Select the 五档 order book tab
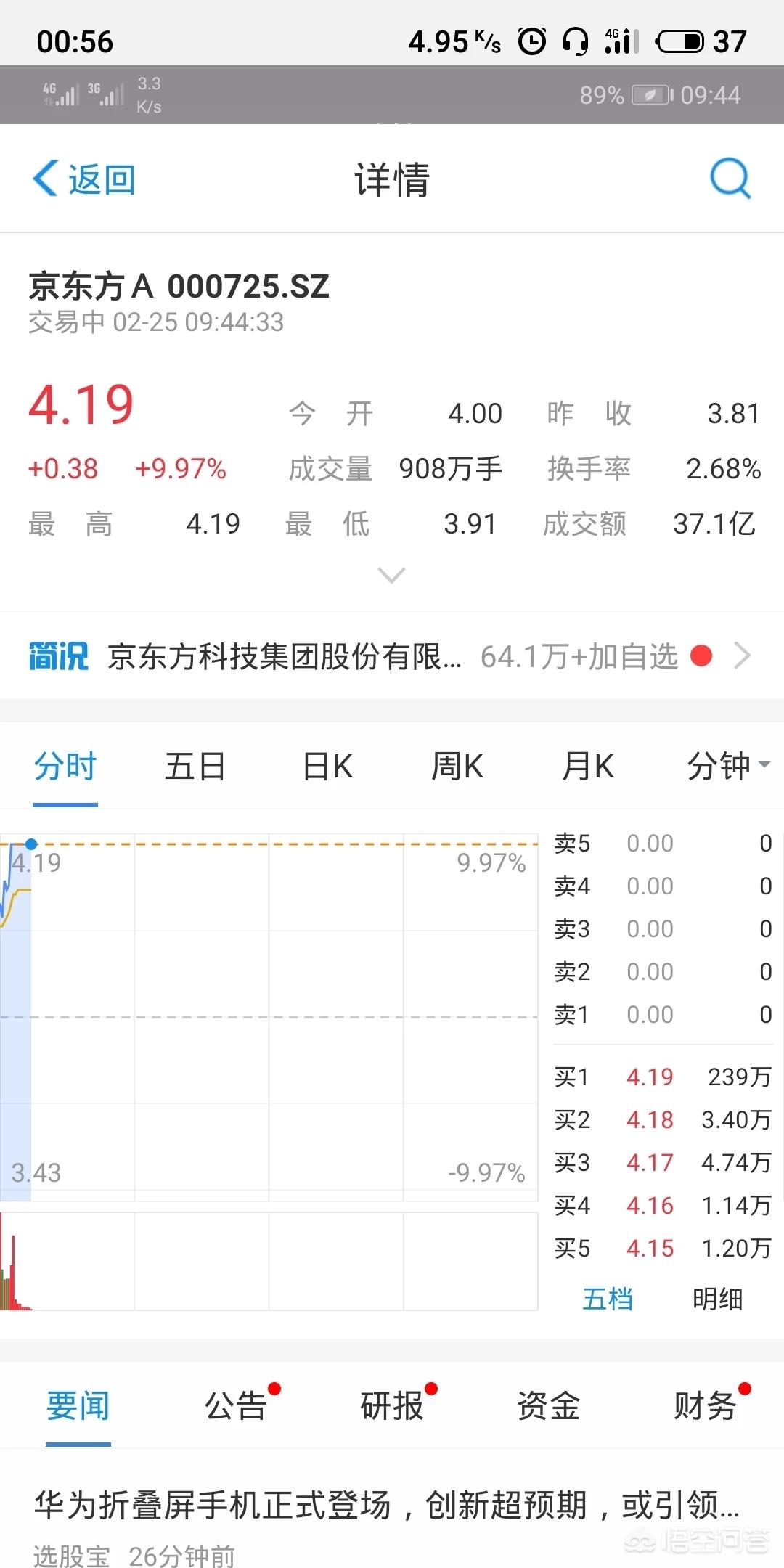Image resolution: width=784 pixels, height=1568 pixels. pos(608,1299)
